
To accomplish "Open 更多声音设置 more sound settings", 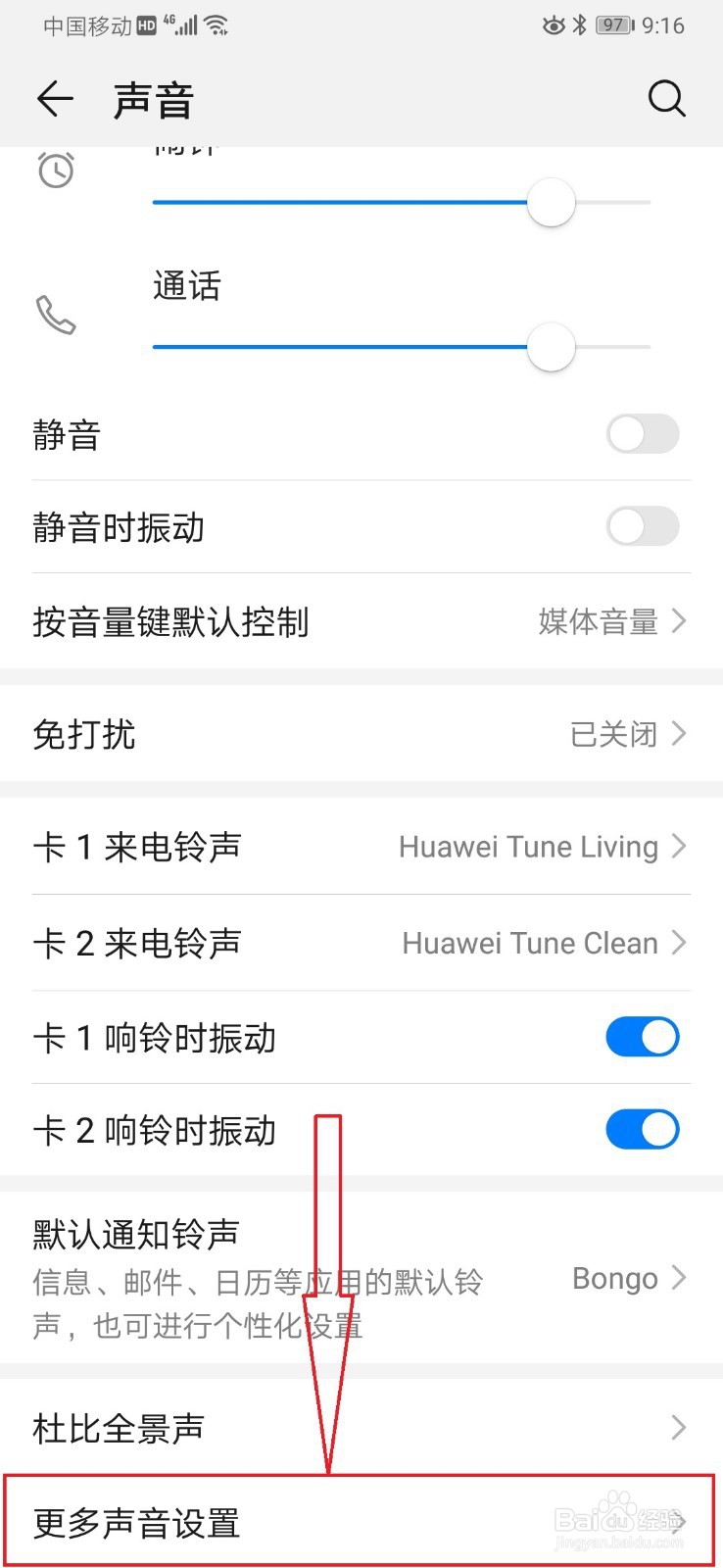I will click(x=361, y=1522).
